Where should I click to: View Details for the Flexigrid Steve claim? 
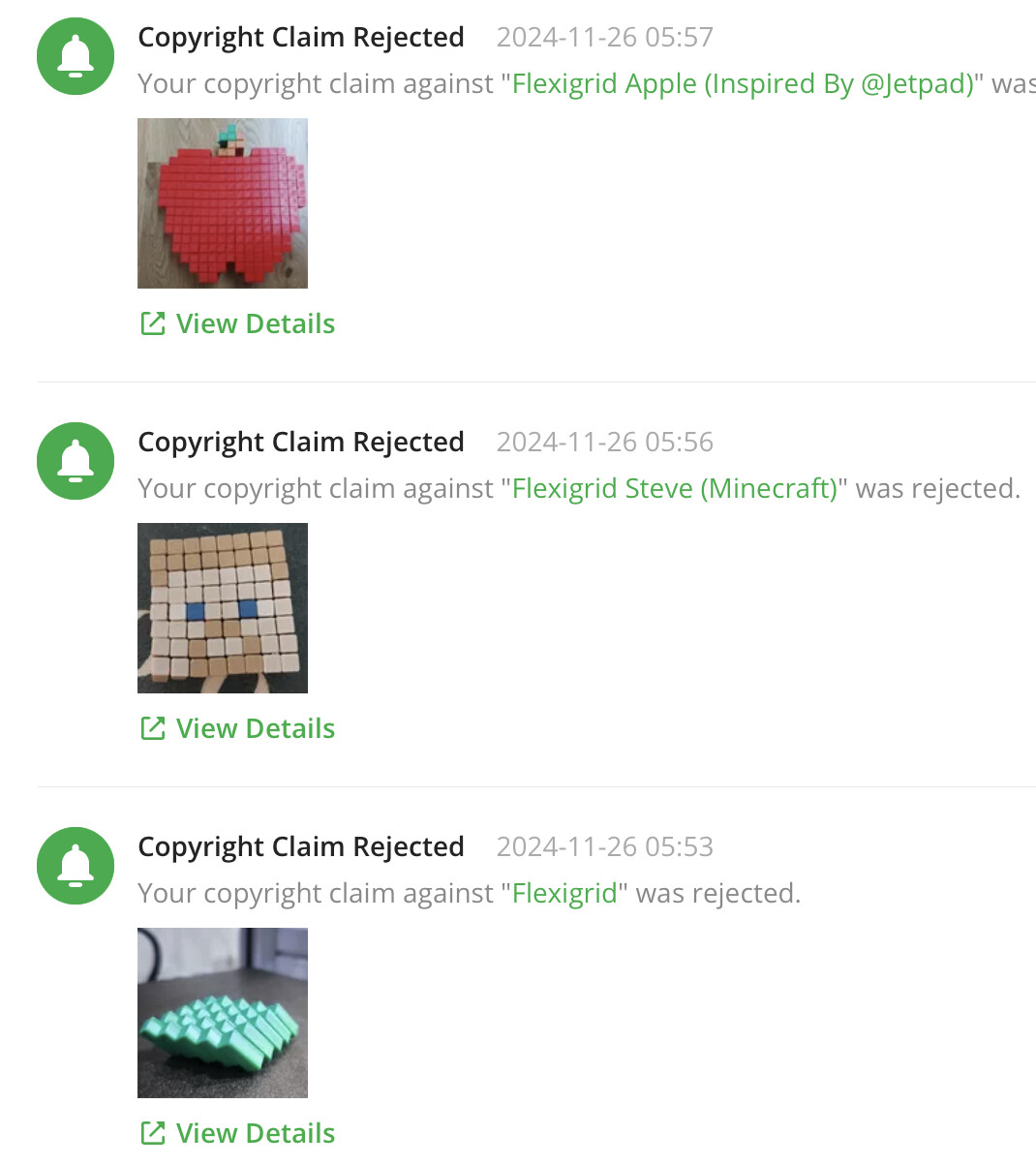click(x=238, y=728)
